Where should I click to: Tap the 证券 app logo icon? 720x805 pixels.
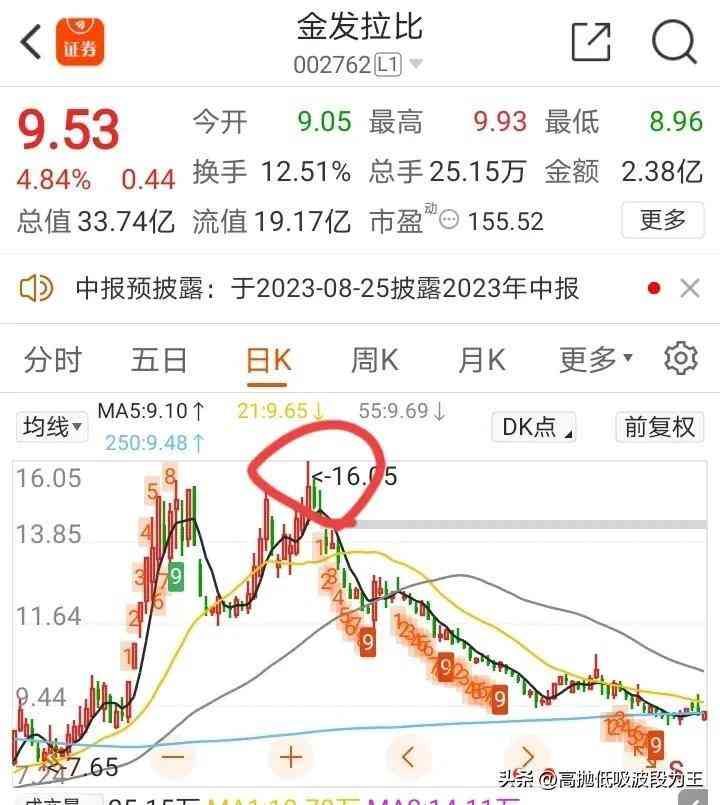click(x=81, y=42)
